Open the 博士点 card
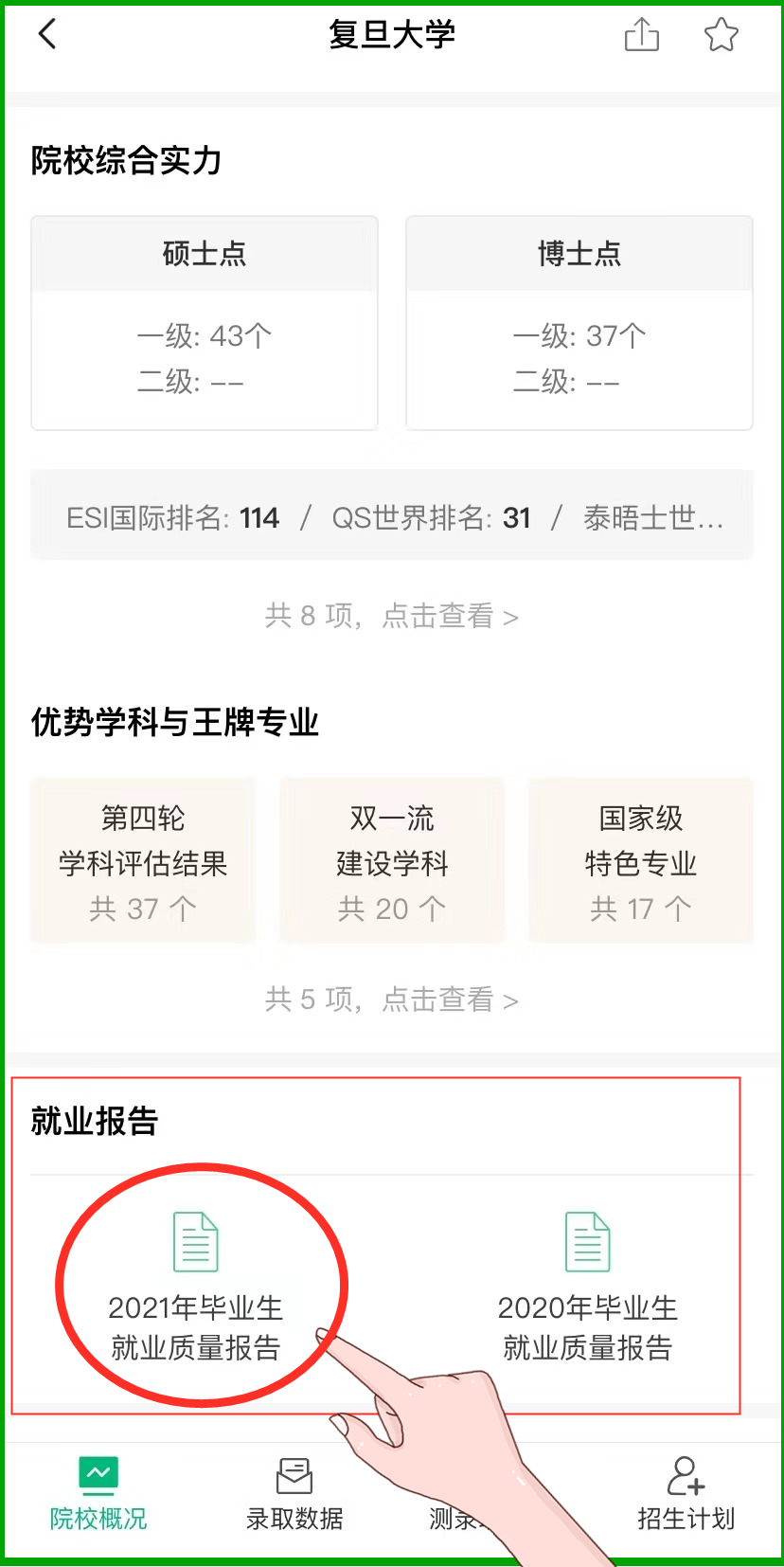 pyautogui.click(x=579, y=323)
